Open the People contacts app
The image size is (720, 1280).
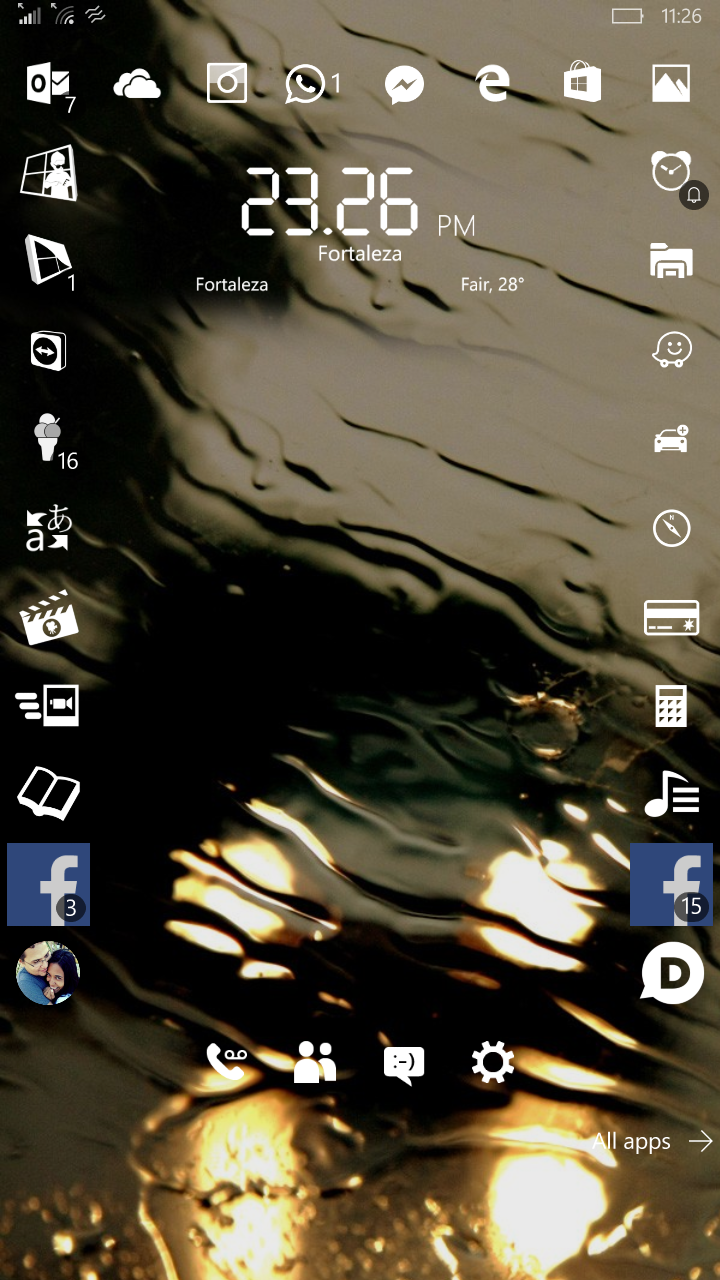pyautogui.click(x=315, y=1062)
